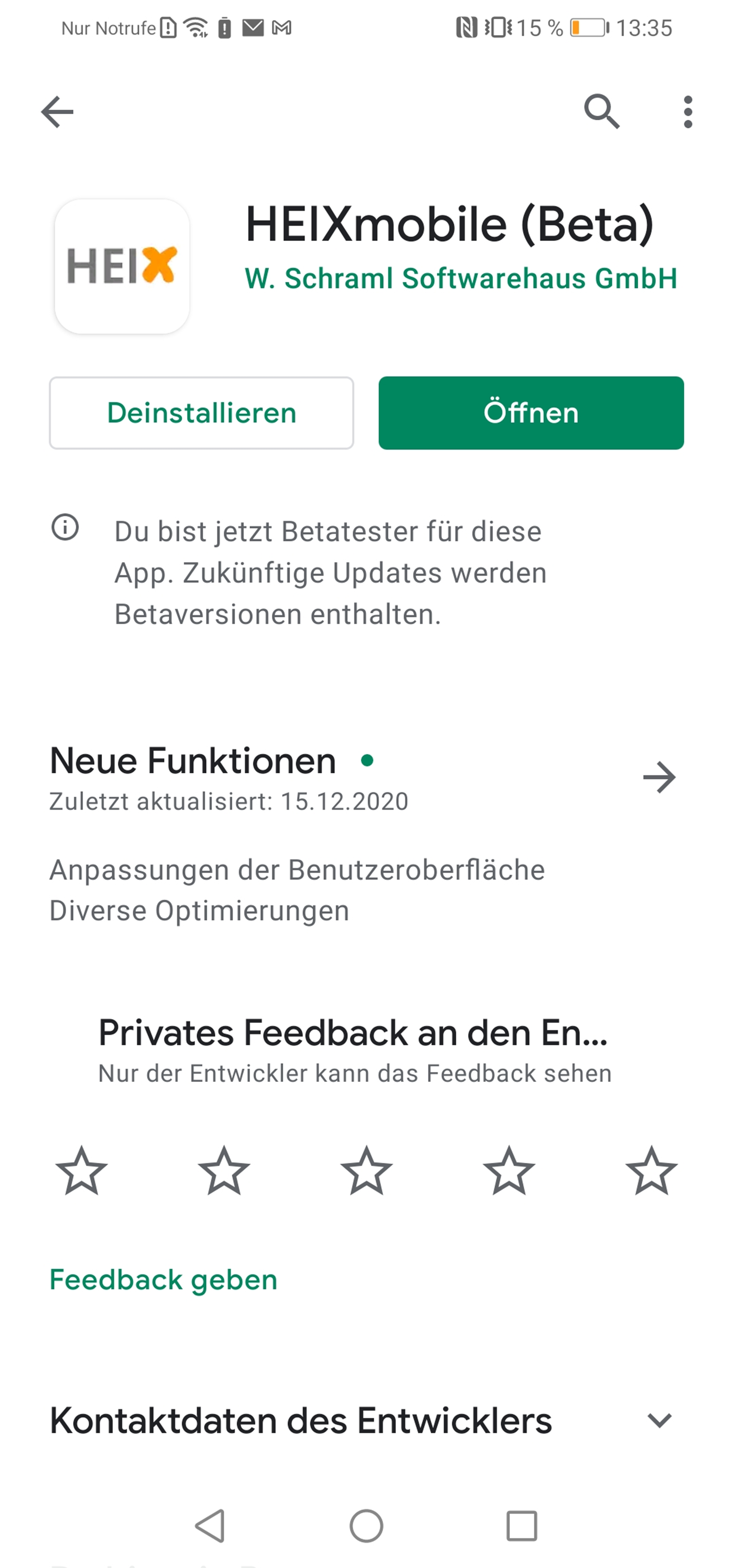The height and width of the screenshot is (1568, 733).
Task: Open recent apps via the square button
Action: click(522, 1526)
